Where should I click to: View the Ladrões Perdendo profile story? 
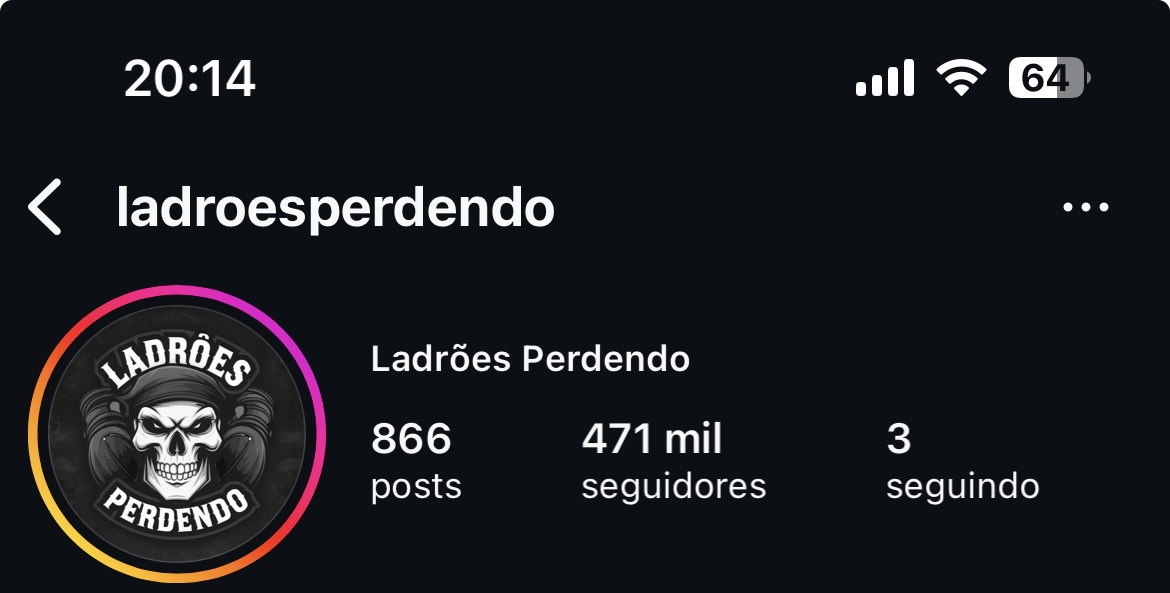tap(177, 434)
